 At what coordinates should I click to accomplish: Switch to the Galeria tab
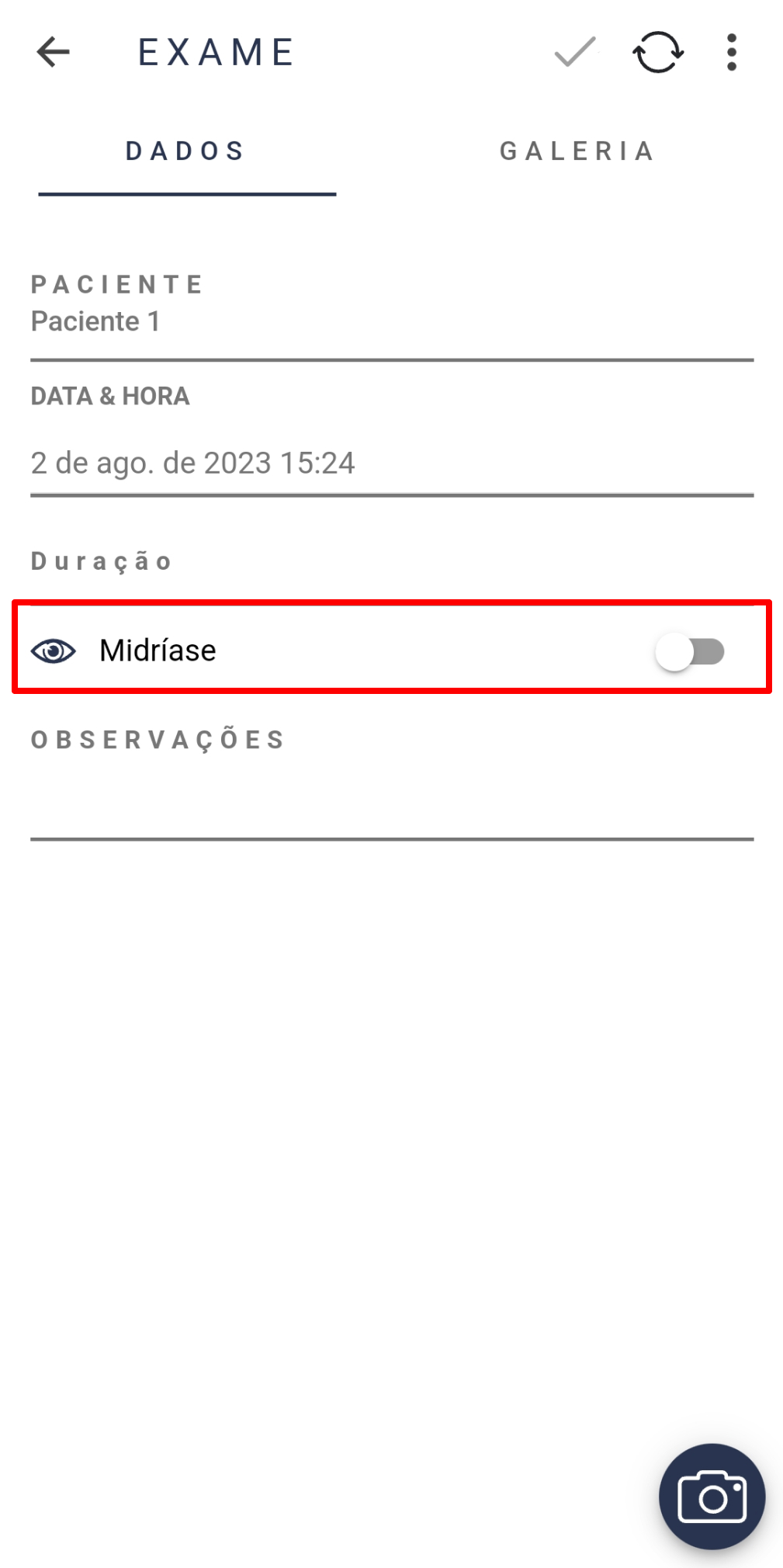[x=578, y=151]
